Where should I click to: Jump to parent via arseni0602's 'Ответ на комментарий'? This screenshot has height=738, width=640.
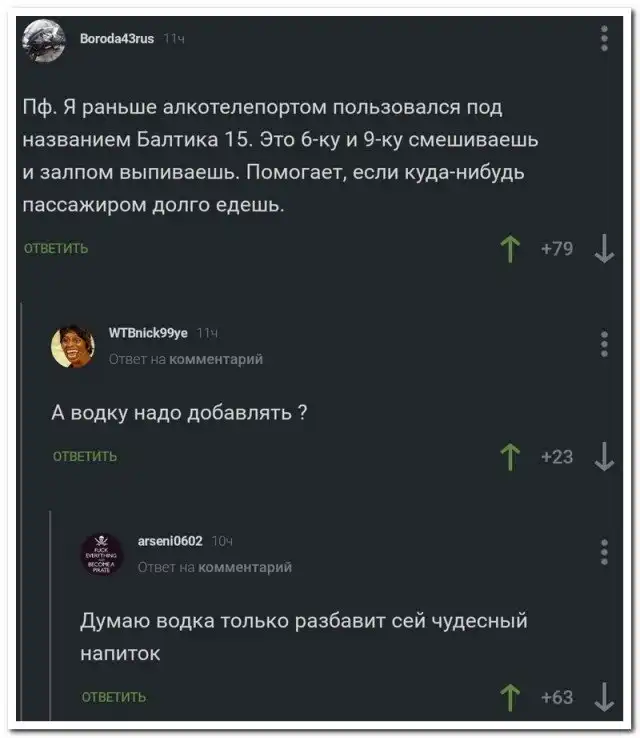click(x=216, y=567)
